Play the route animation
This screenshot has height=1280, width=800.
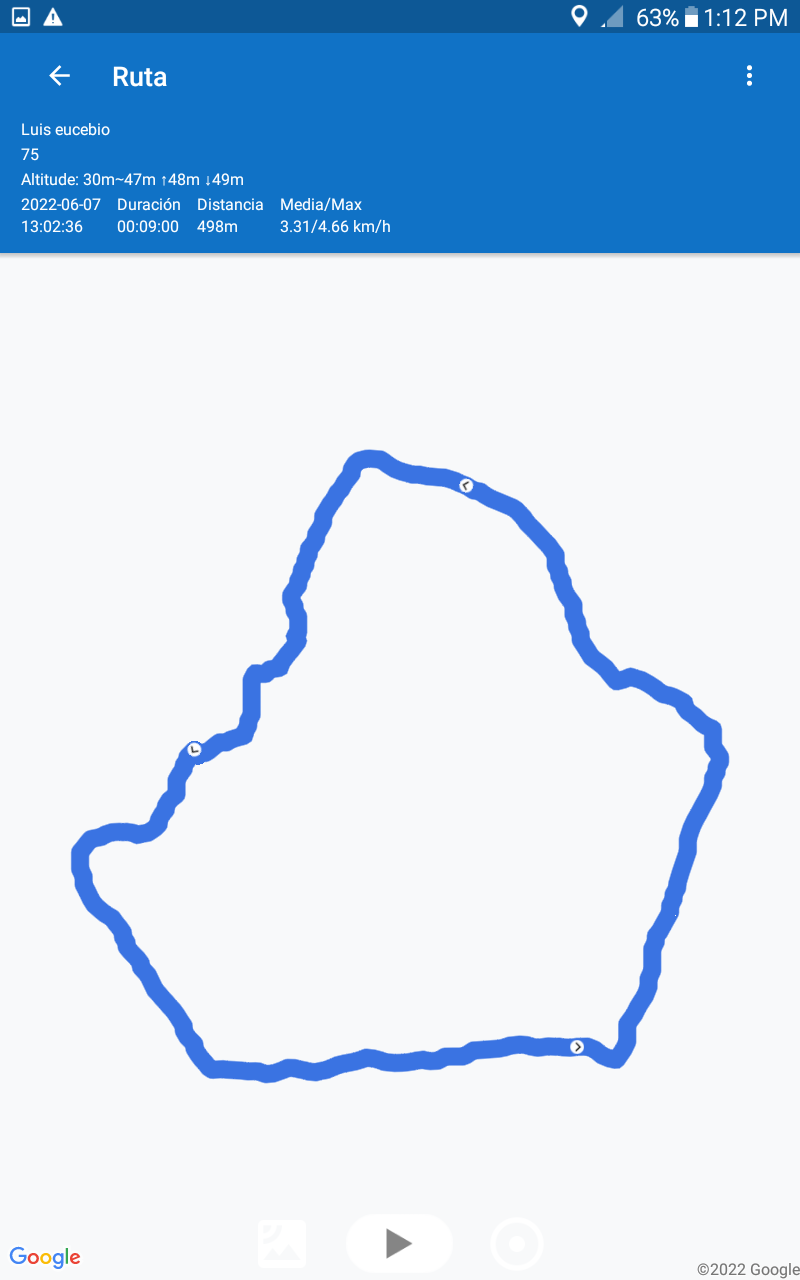(x=399, y=1243)
